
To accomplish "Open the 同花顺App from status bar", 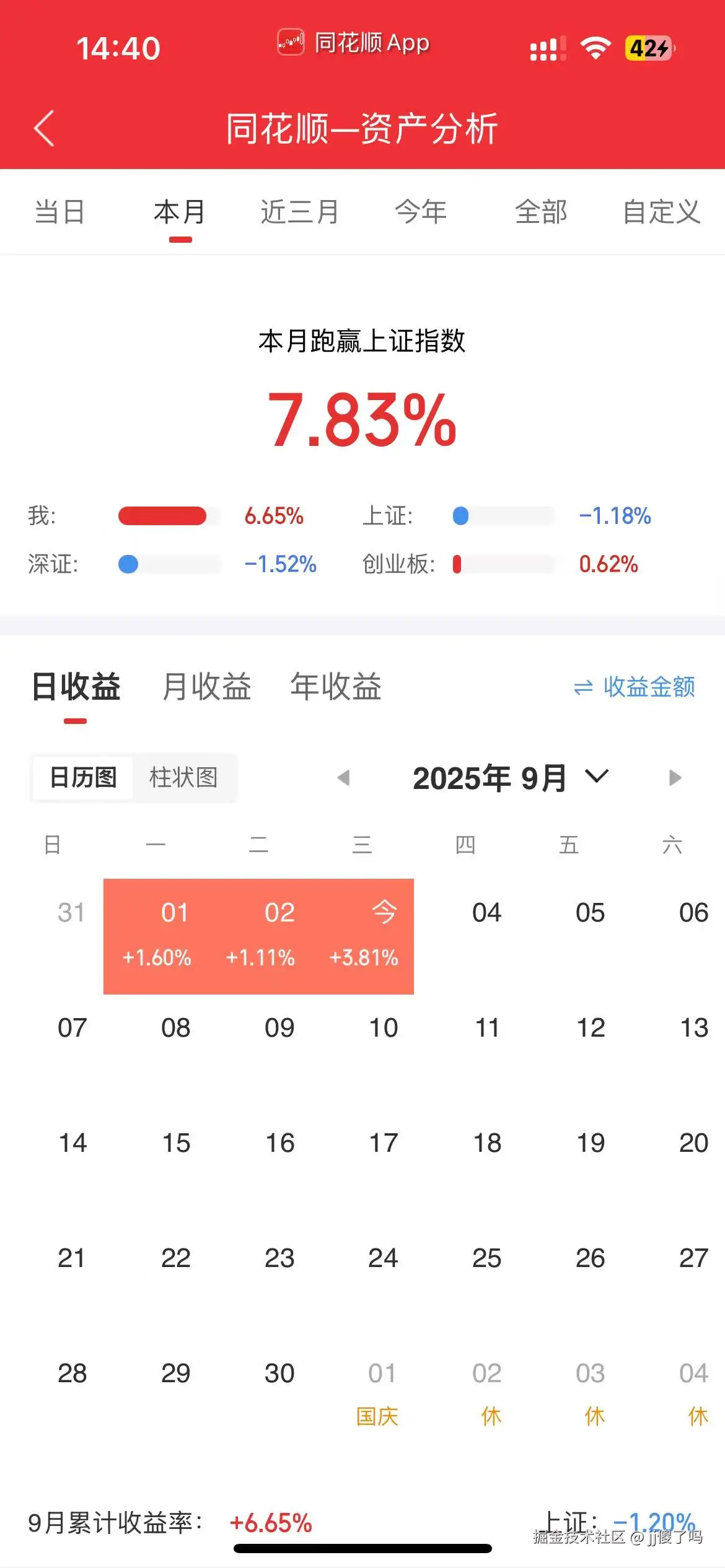I will [352, 43].
